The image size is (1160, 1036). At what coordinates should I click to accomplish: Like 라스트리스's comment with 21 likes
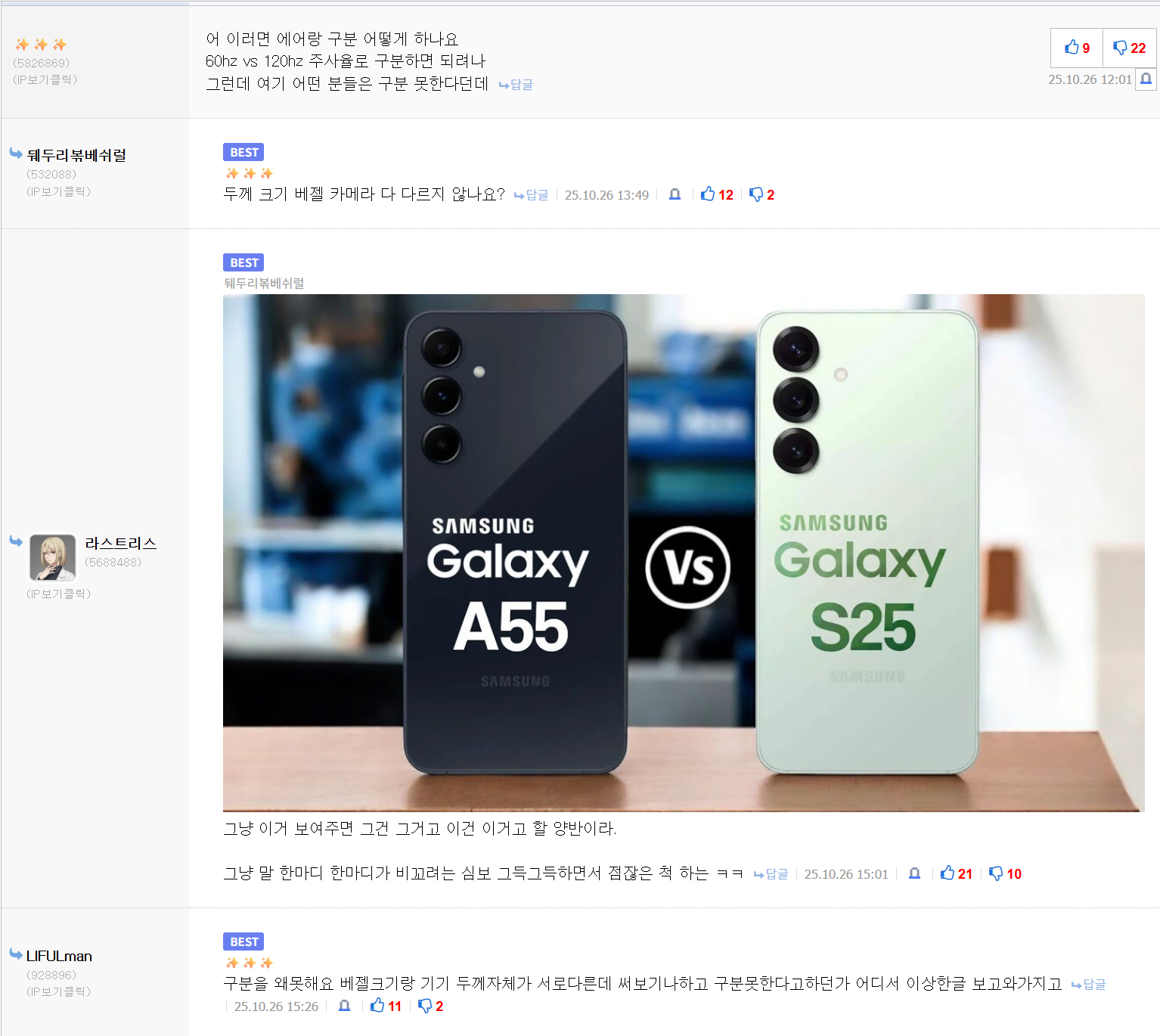[x=956, y=873]
